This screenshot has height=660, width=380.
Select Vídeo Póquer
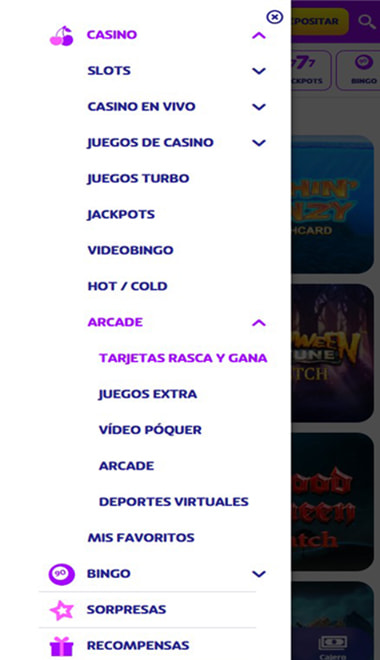click(x=150, y=430)
